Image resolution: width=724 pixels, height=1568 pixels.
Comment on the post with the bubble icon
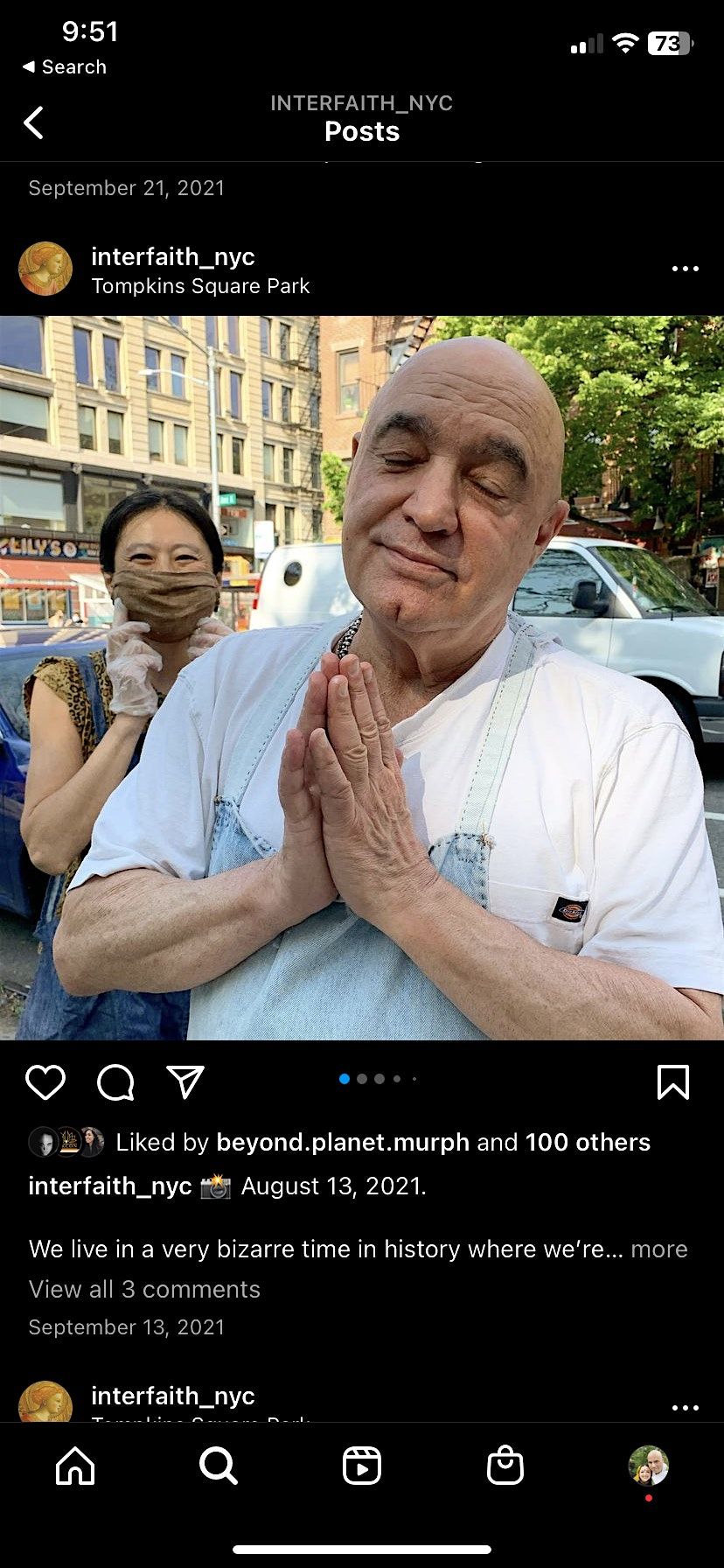[115, 1082]
